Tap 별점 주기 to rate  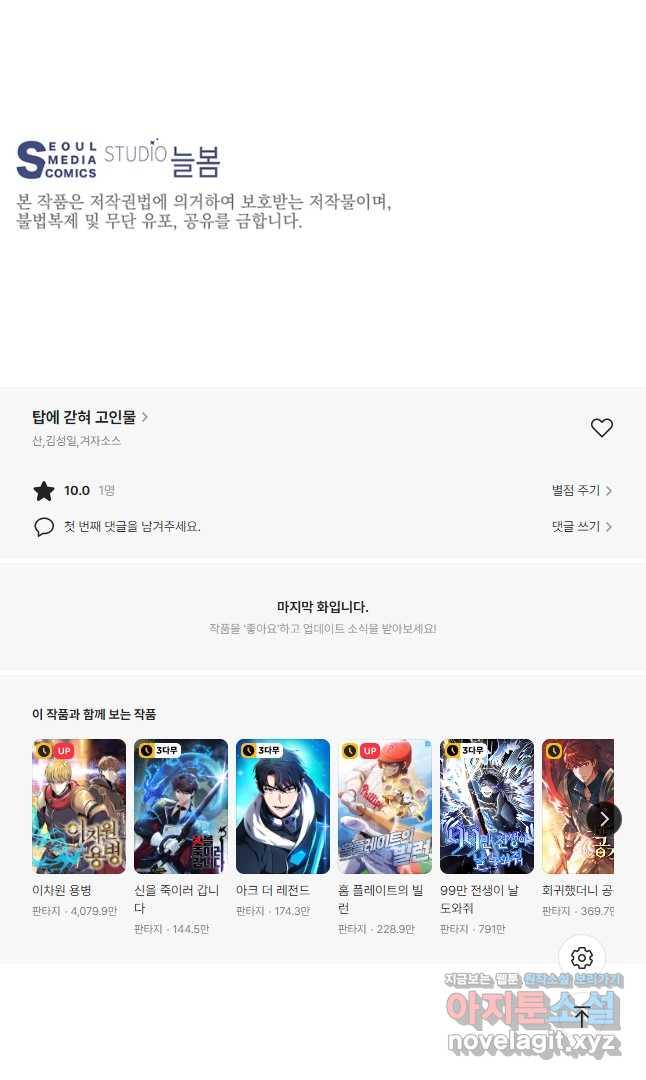click(x=581, y=490)
